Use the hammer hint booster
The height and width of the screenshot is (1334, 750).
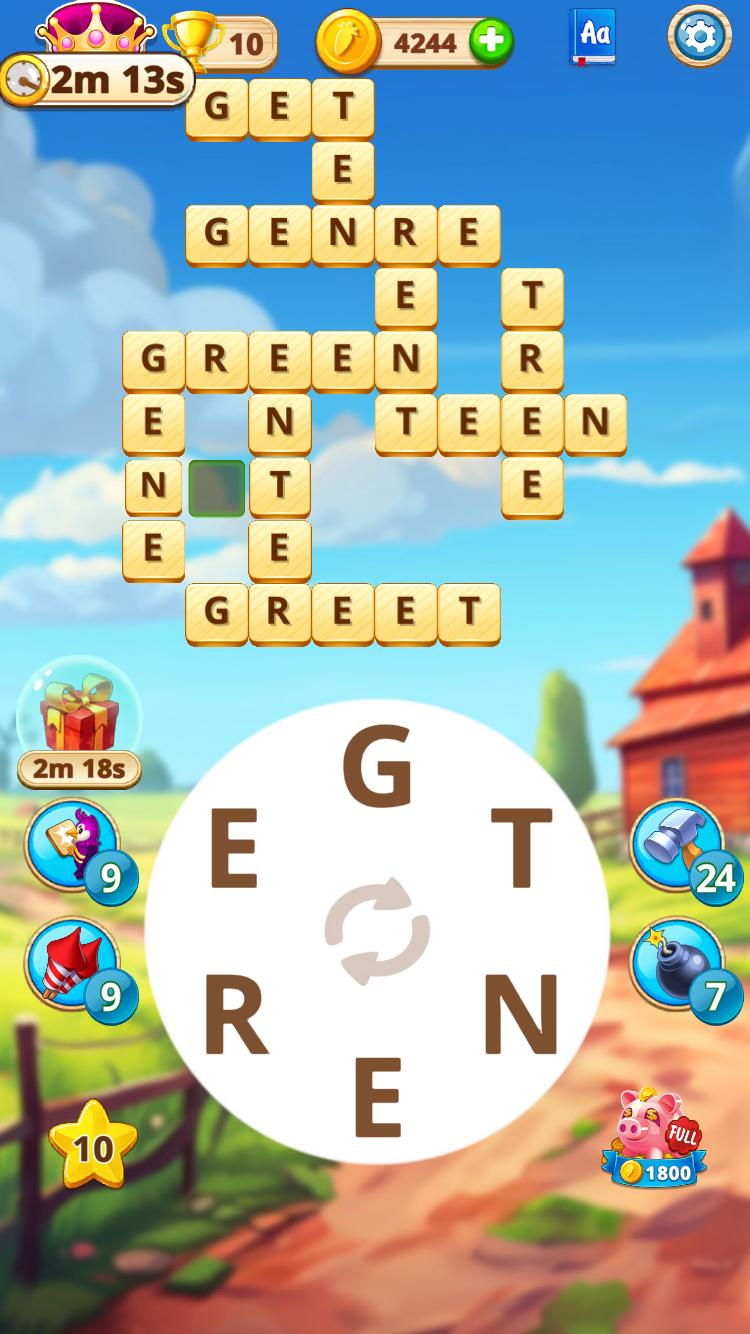click(678, 847)
